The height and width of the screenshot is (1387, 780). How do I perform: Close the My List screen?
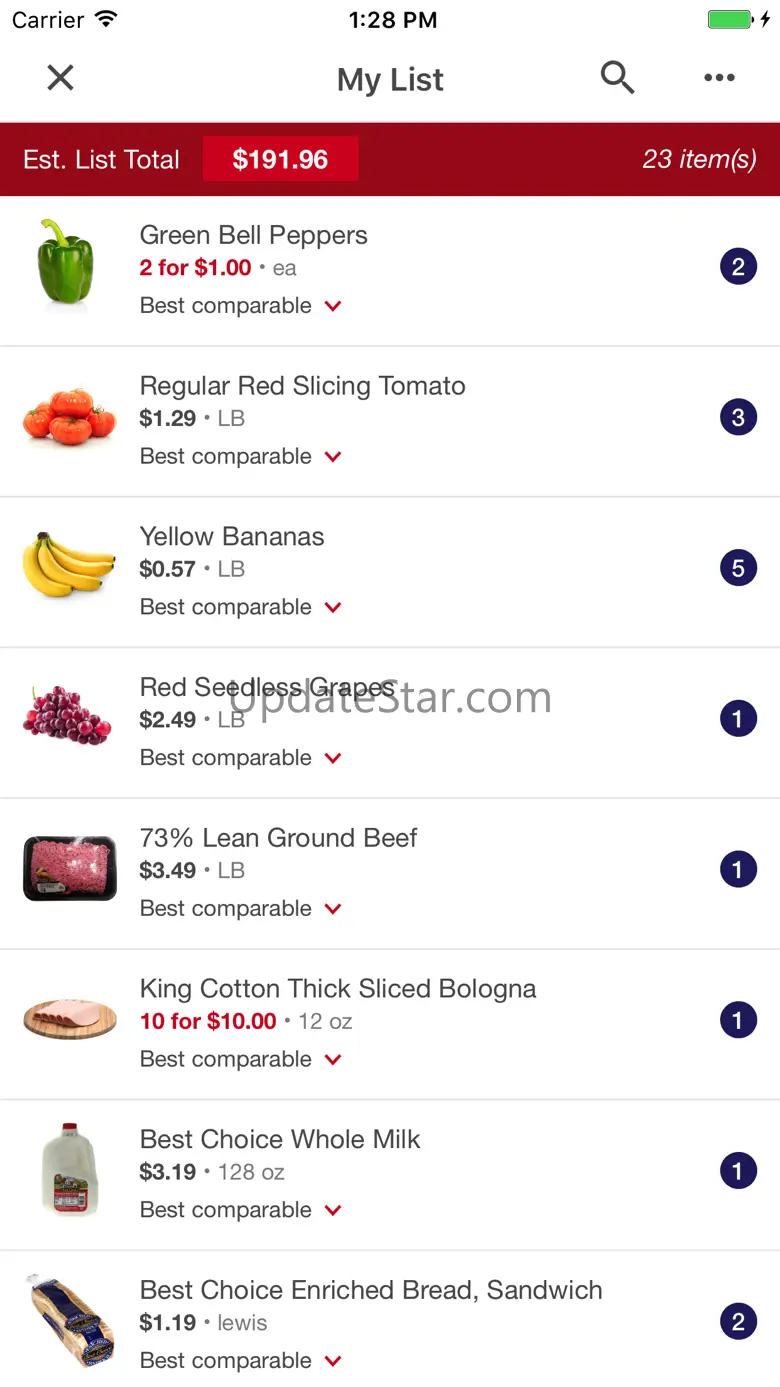pos(61,78)
